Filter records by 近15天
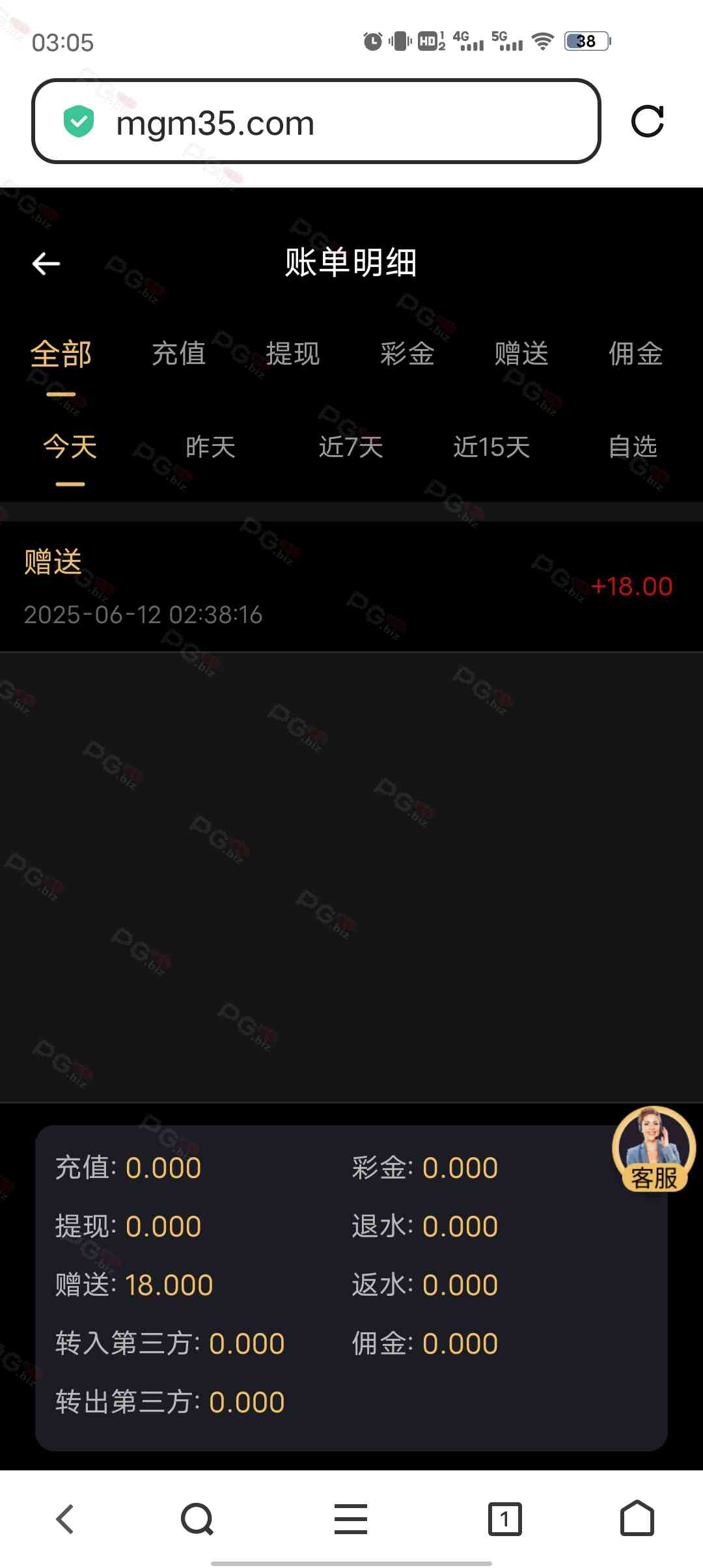Viewport: 703px width, 1568px height. click(491, 447)
